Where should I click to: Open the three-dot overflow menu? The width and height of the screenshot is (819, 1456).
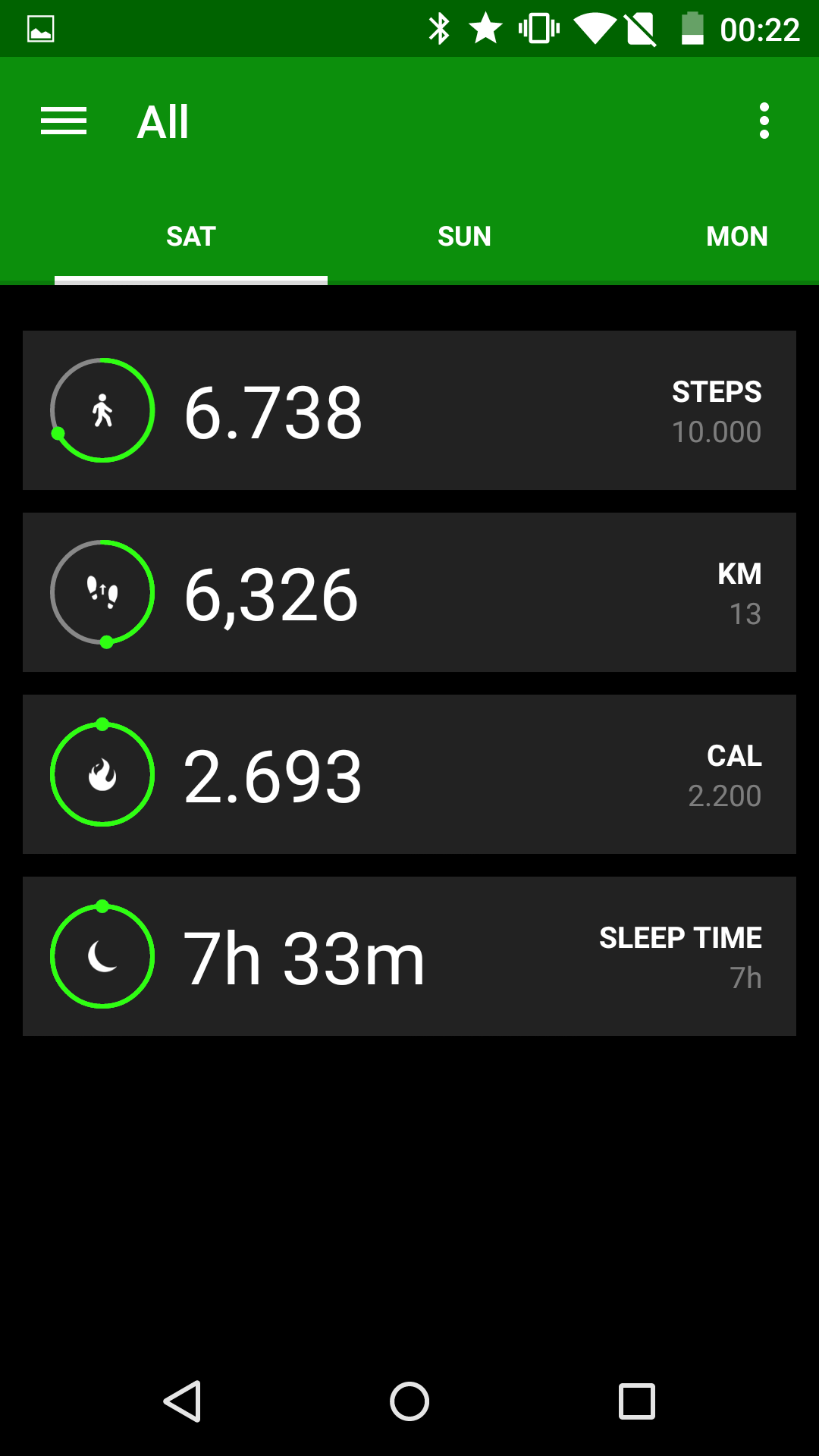click(x=764, y=121)
